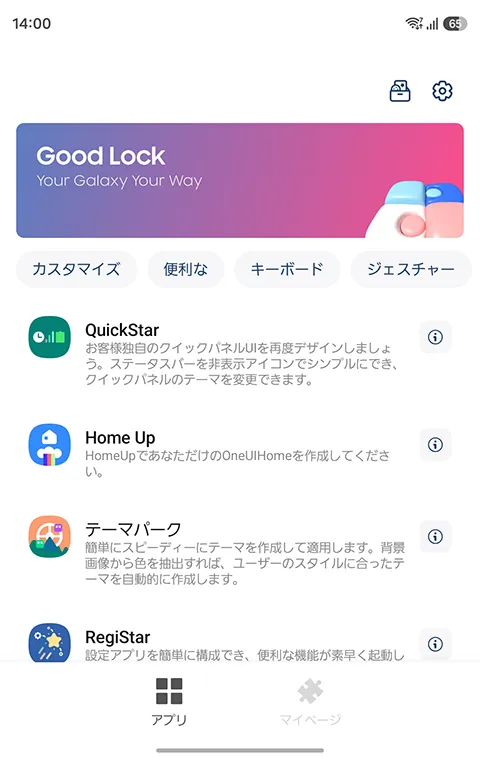Select the カスタマイズ filter chip
480x758 pixels.
pos(76,269)
